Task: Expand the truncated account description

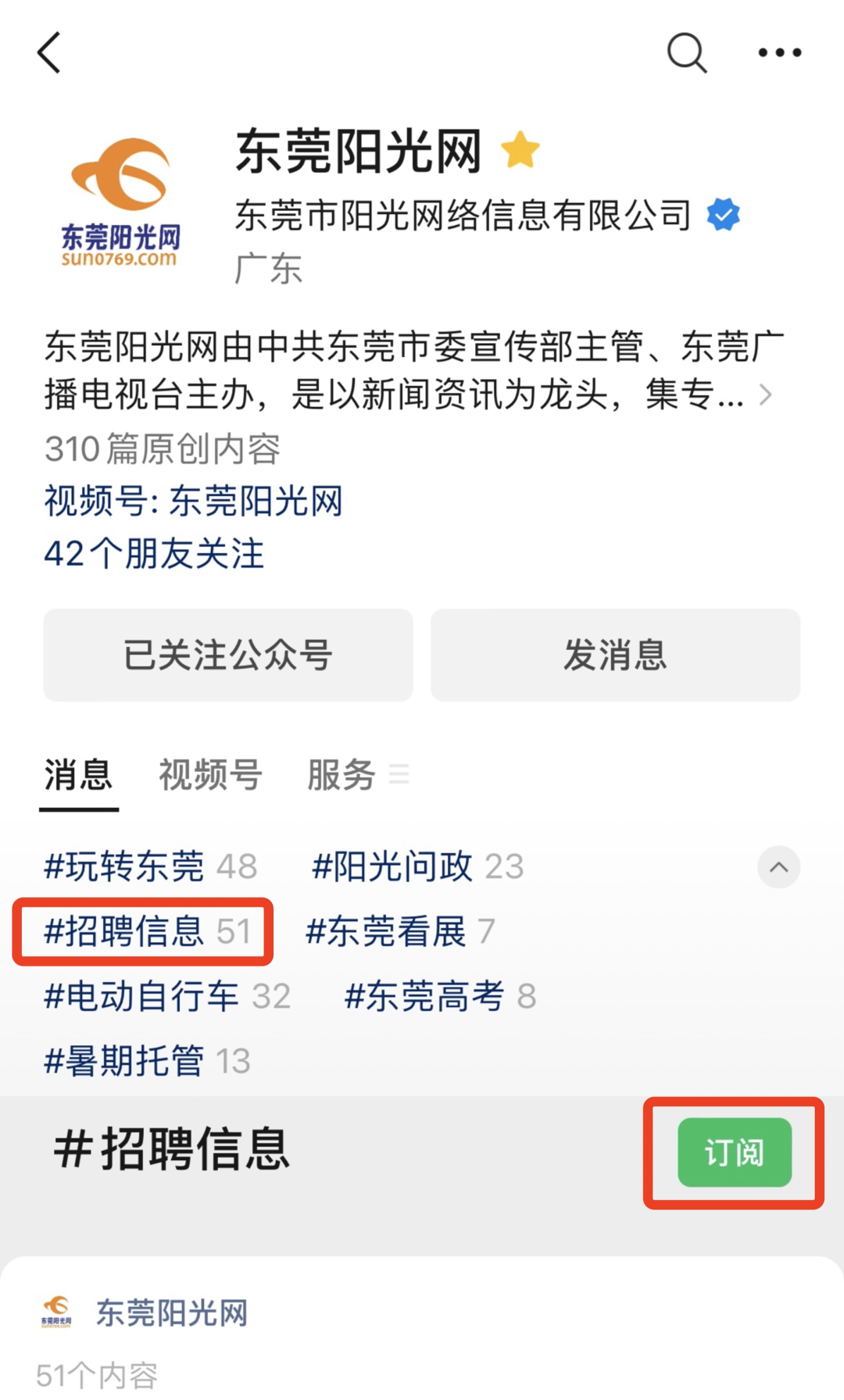Action: coord(765,395)
